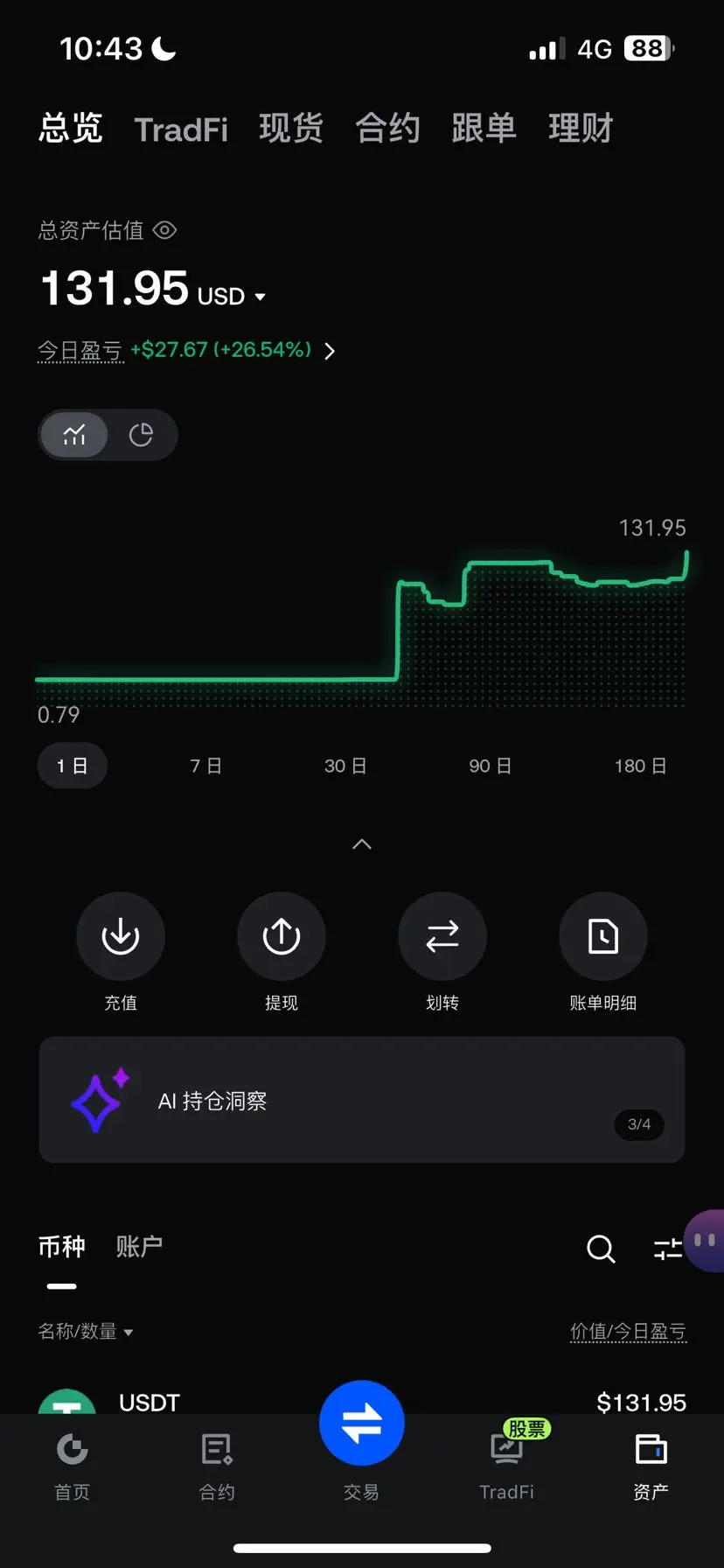Go to the 理财 tab
This screenshot has width=724, height=1568.
(581, 129)
